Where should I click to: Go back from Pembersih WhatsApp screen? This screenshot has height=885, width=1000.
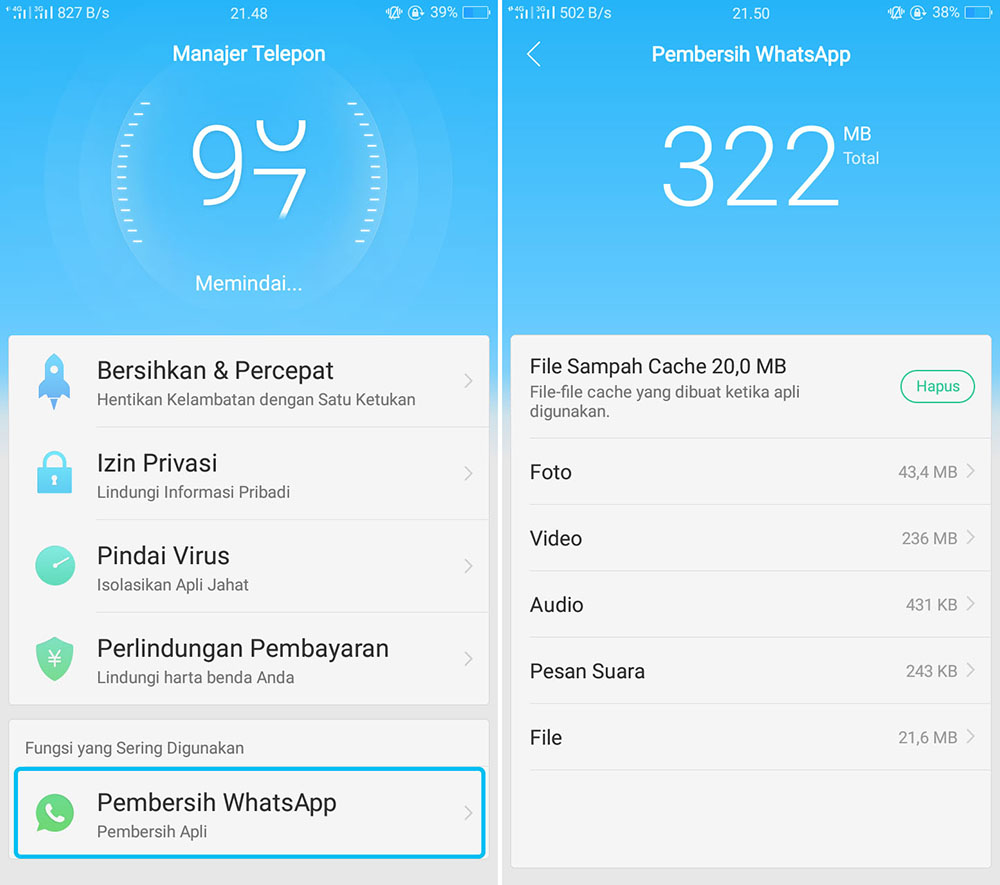click(534, 54)
